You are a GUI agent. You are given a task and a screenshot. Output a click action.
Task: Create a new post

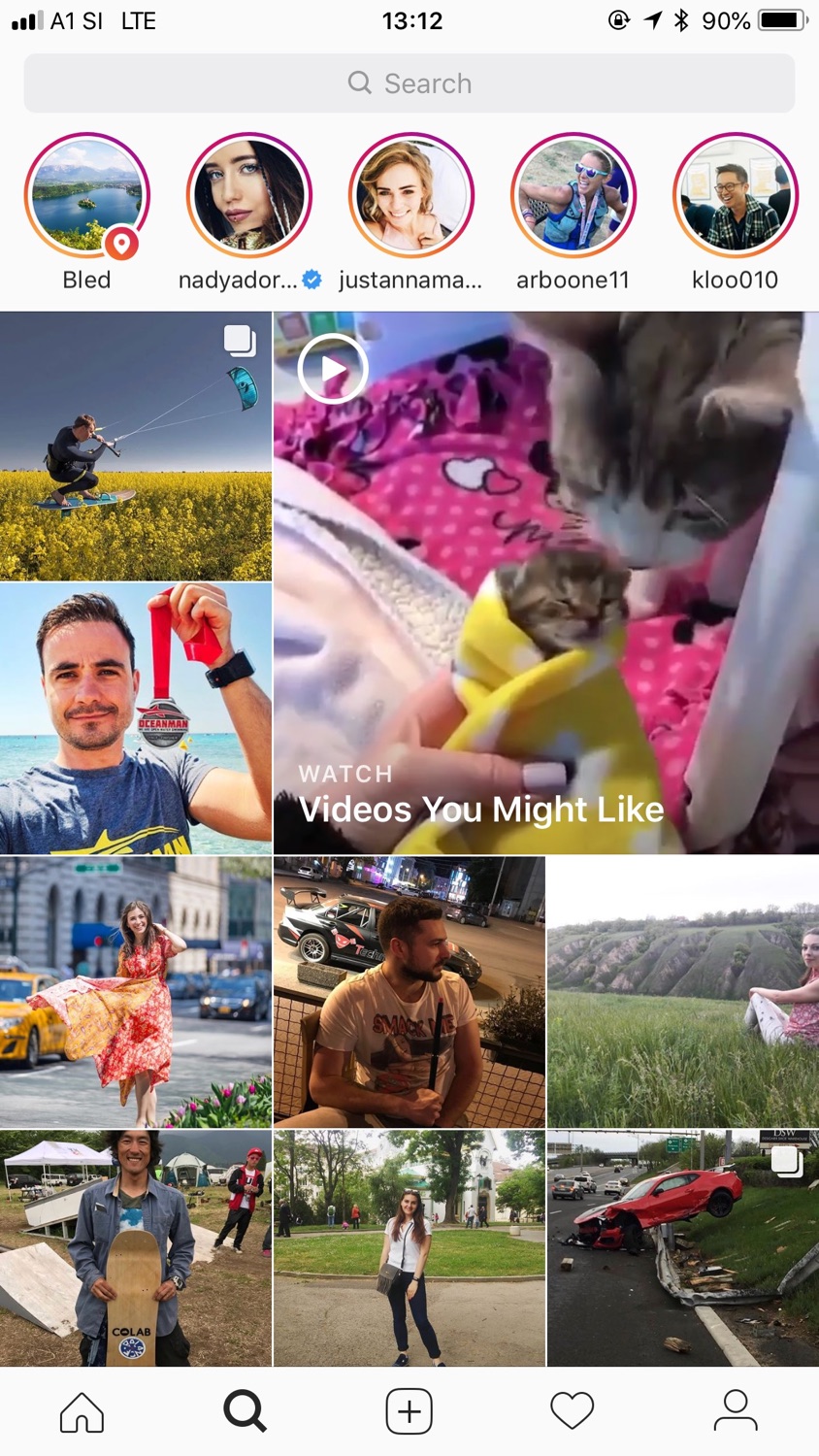tap(409, 1411)
